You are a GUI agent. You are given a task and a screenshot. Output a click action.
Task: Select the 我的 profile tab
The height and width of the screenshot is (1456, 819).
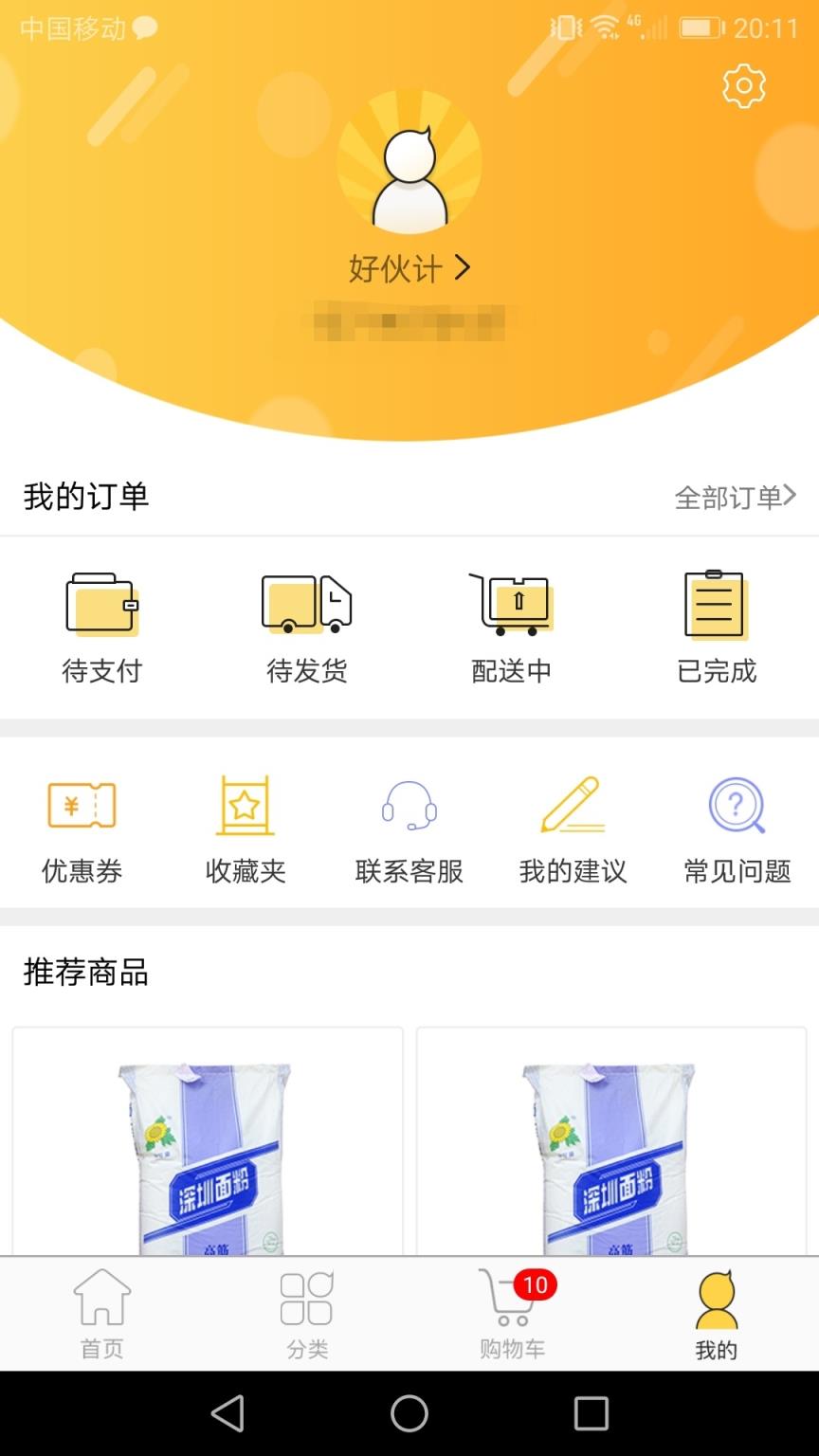[717, 1314]
